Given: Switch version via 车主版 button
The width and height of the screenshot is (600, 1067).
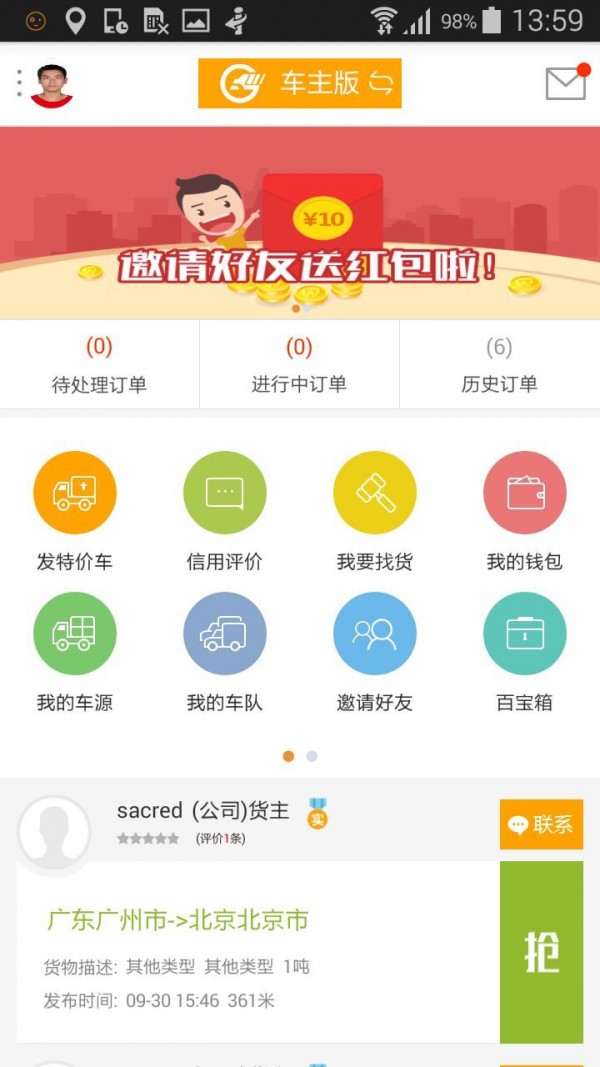Looking at the screenshot, I should (x=300, y=83).
